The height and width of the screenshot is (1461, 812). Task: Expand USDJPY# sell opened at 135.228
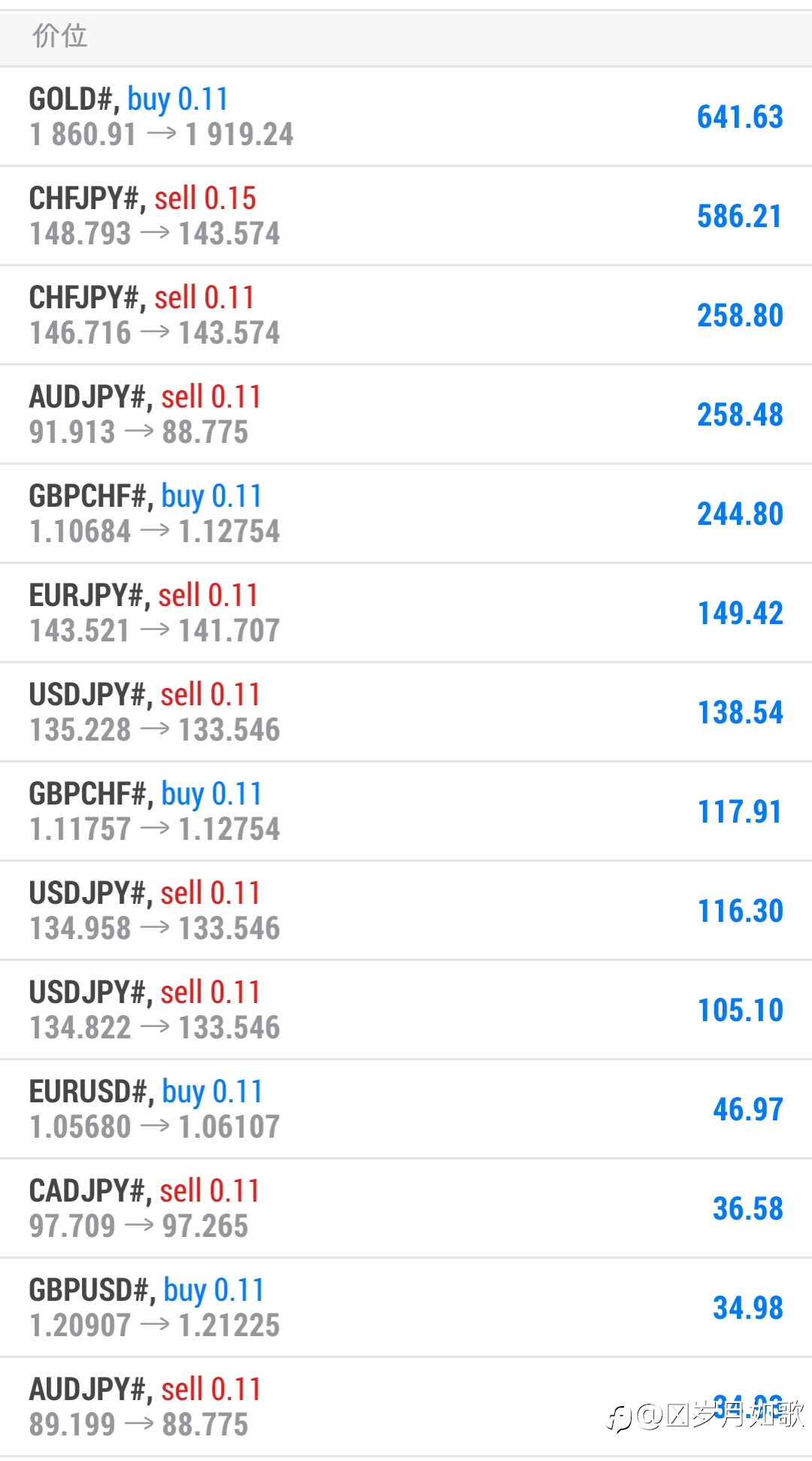(x=406, y=712)
